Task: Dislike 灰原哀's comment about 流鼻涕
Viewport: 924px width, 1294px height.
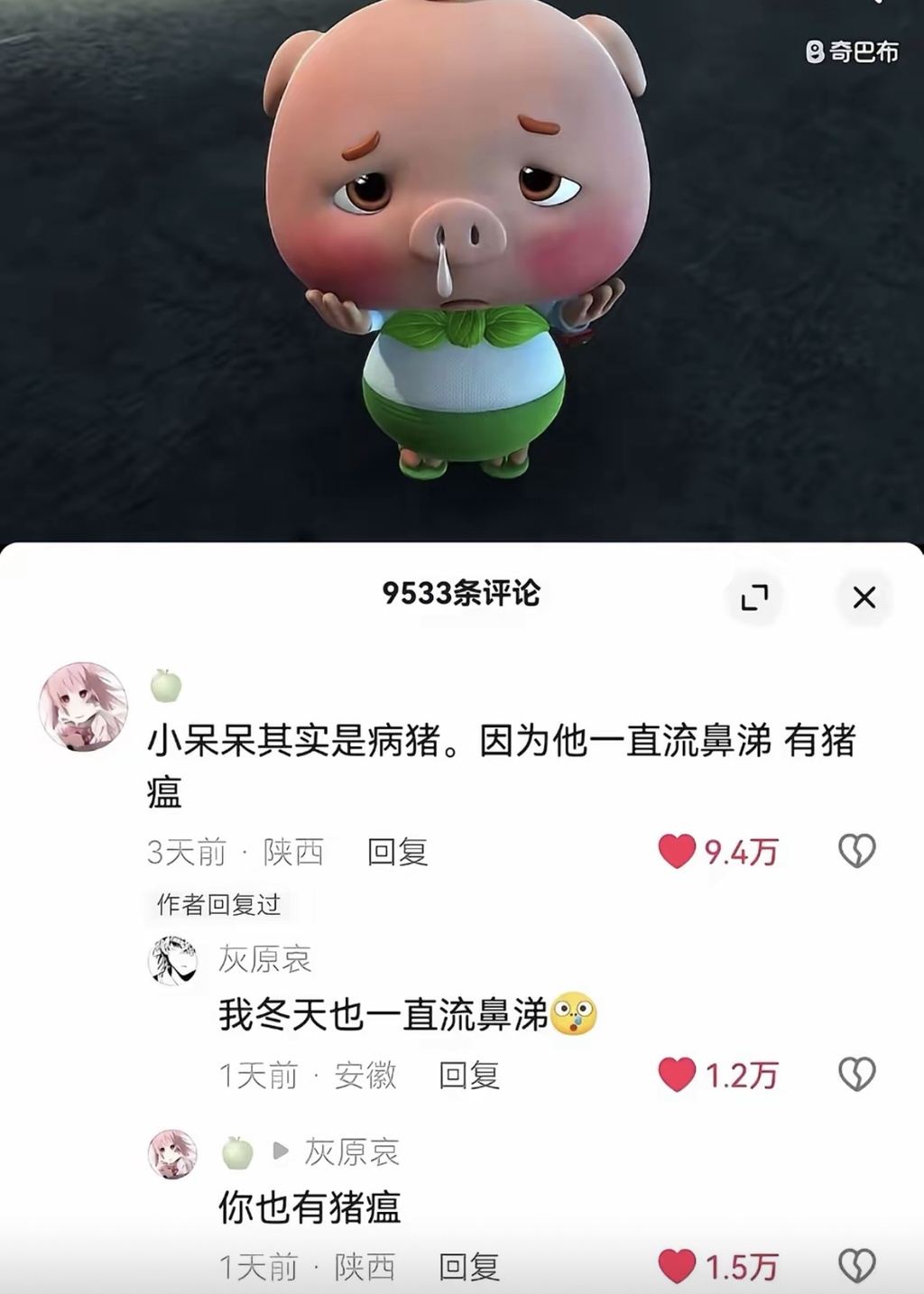Action: coord(856,1075)
